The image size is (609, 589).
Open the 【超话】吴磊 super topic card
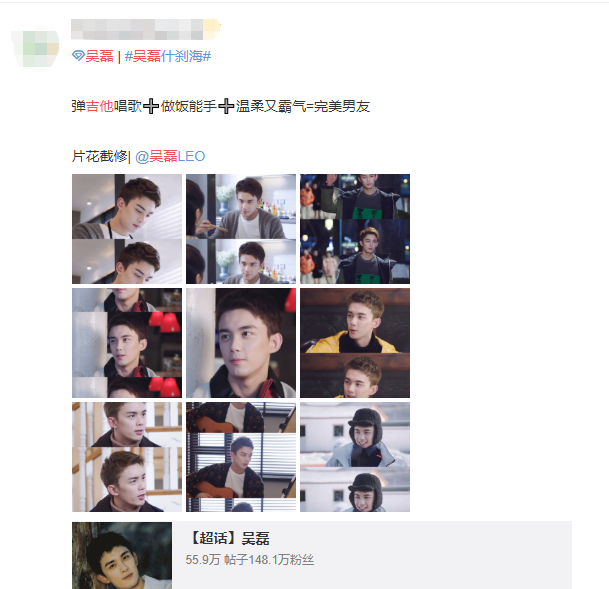321,555
